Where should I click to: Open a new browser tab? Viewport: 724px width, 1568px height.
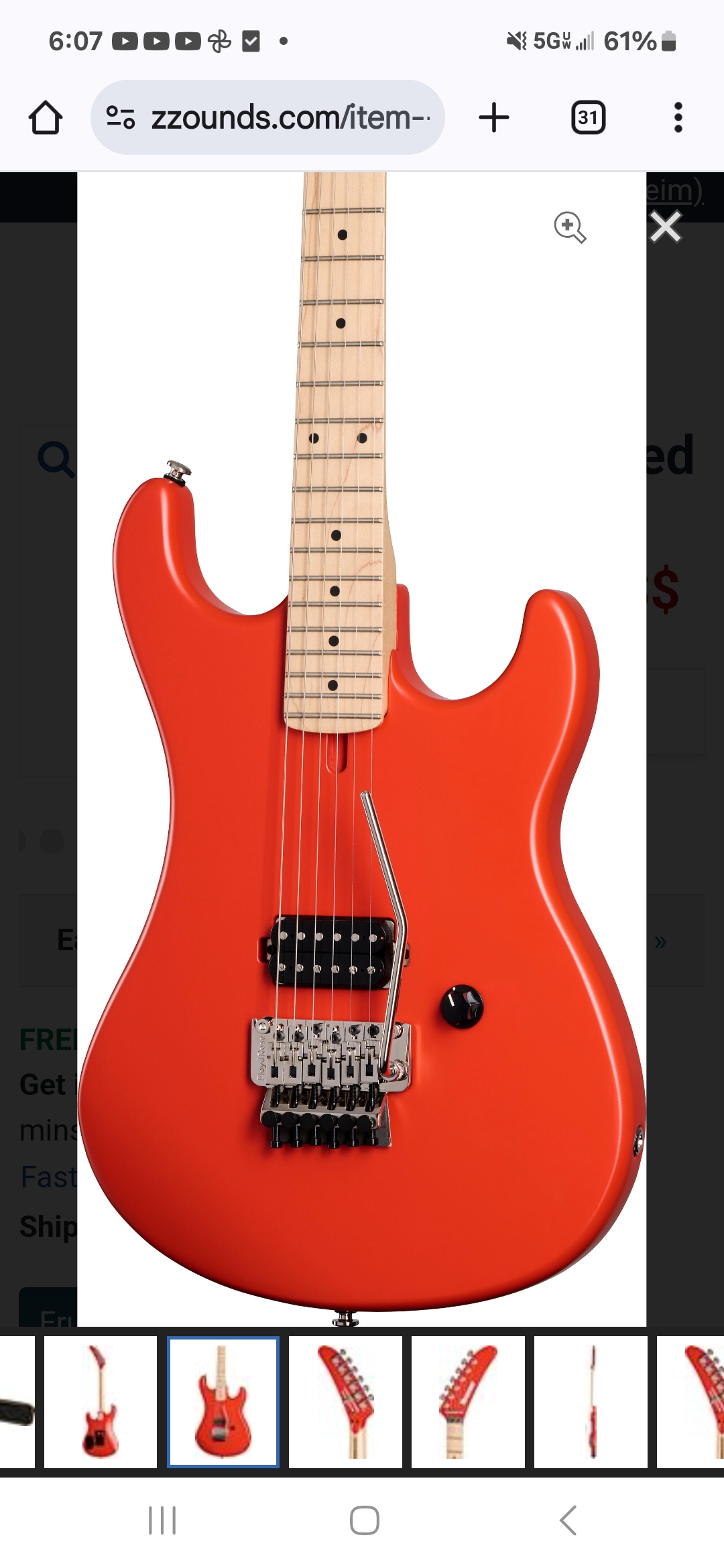point(494,117)
